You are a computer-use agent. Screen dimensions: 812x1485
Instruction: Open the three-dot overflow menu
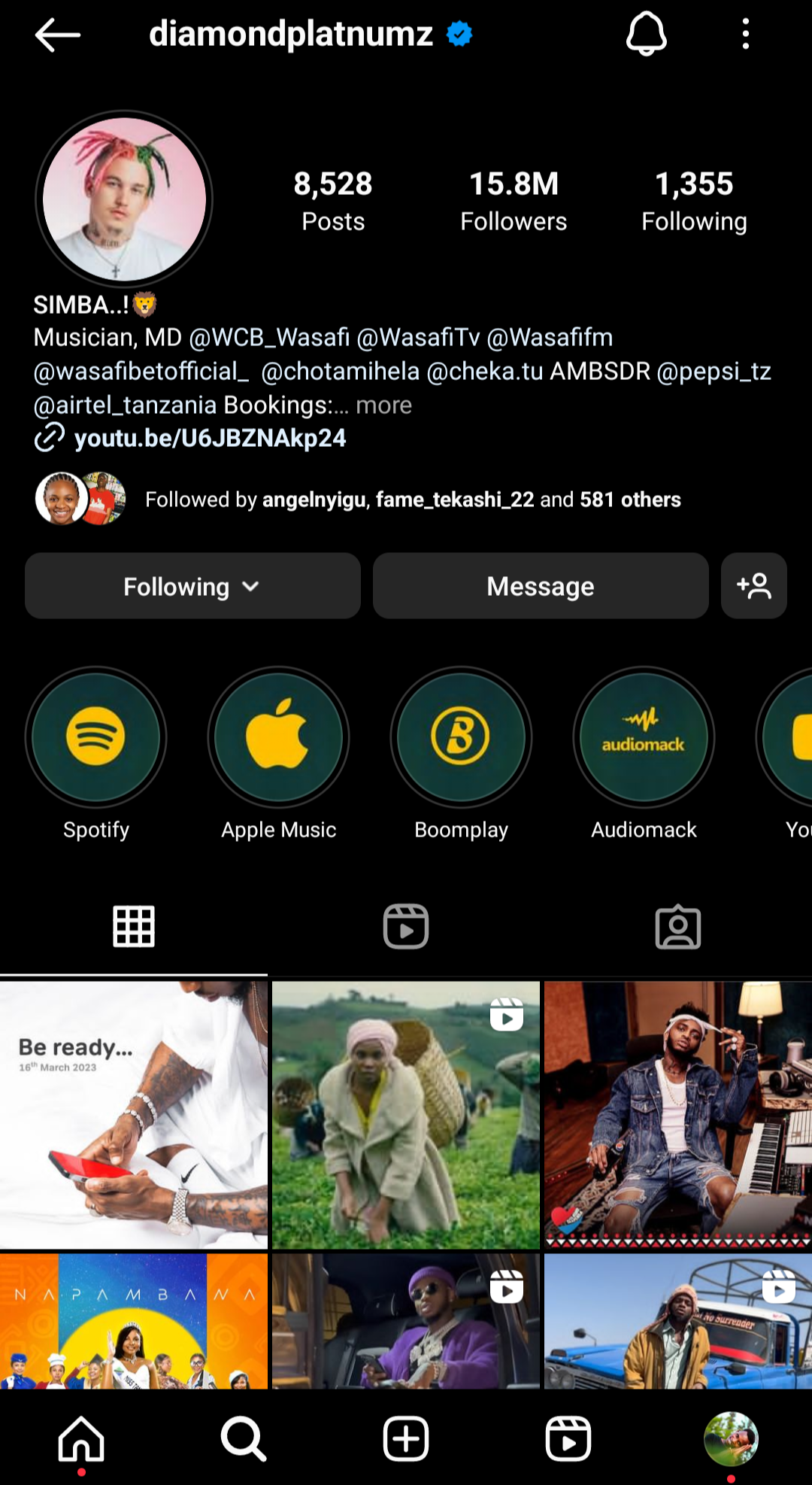tap(745, 35)
